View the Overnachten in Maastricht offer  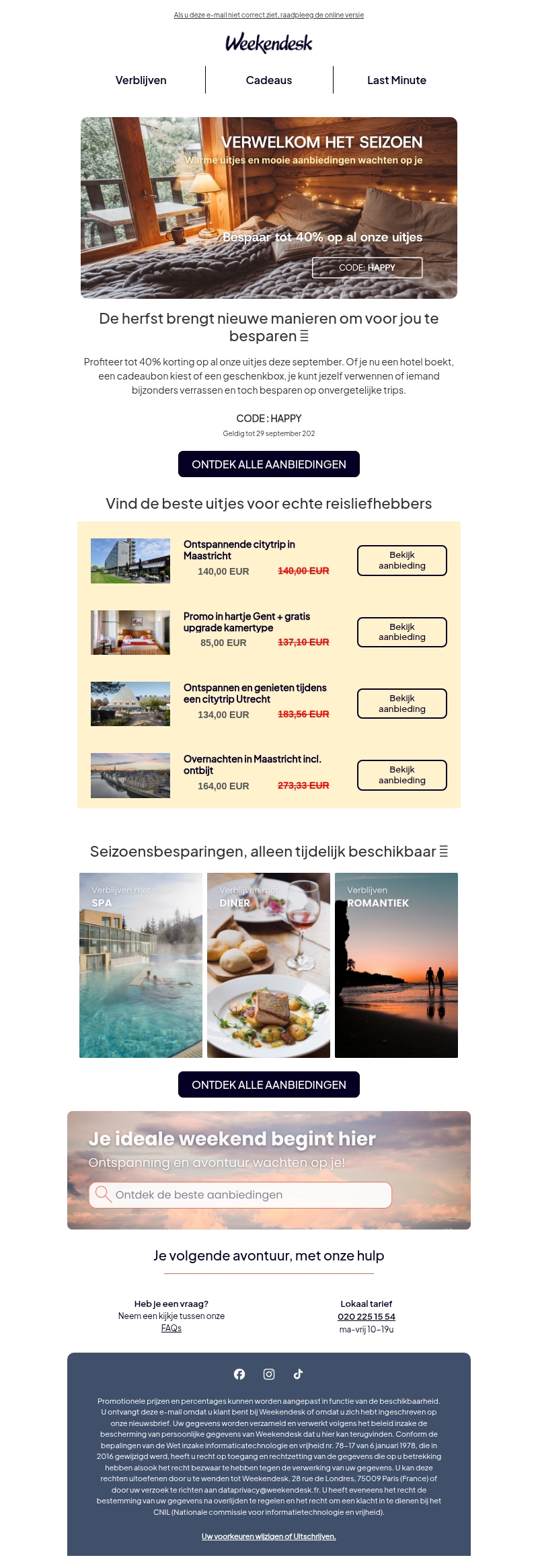[401, 775]
